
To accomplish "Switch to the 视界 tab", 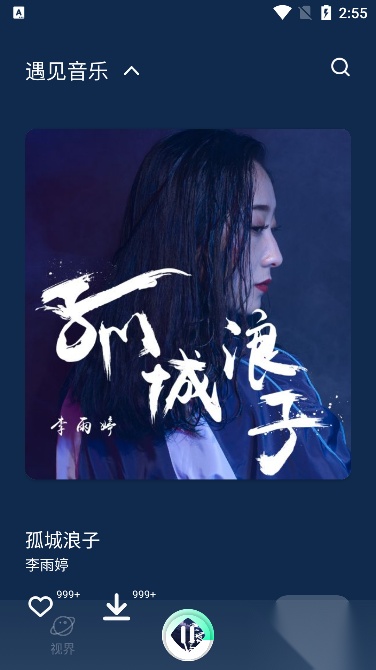I will tap(63, 635).
